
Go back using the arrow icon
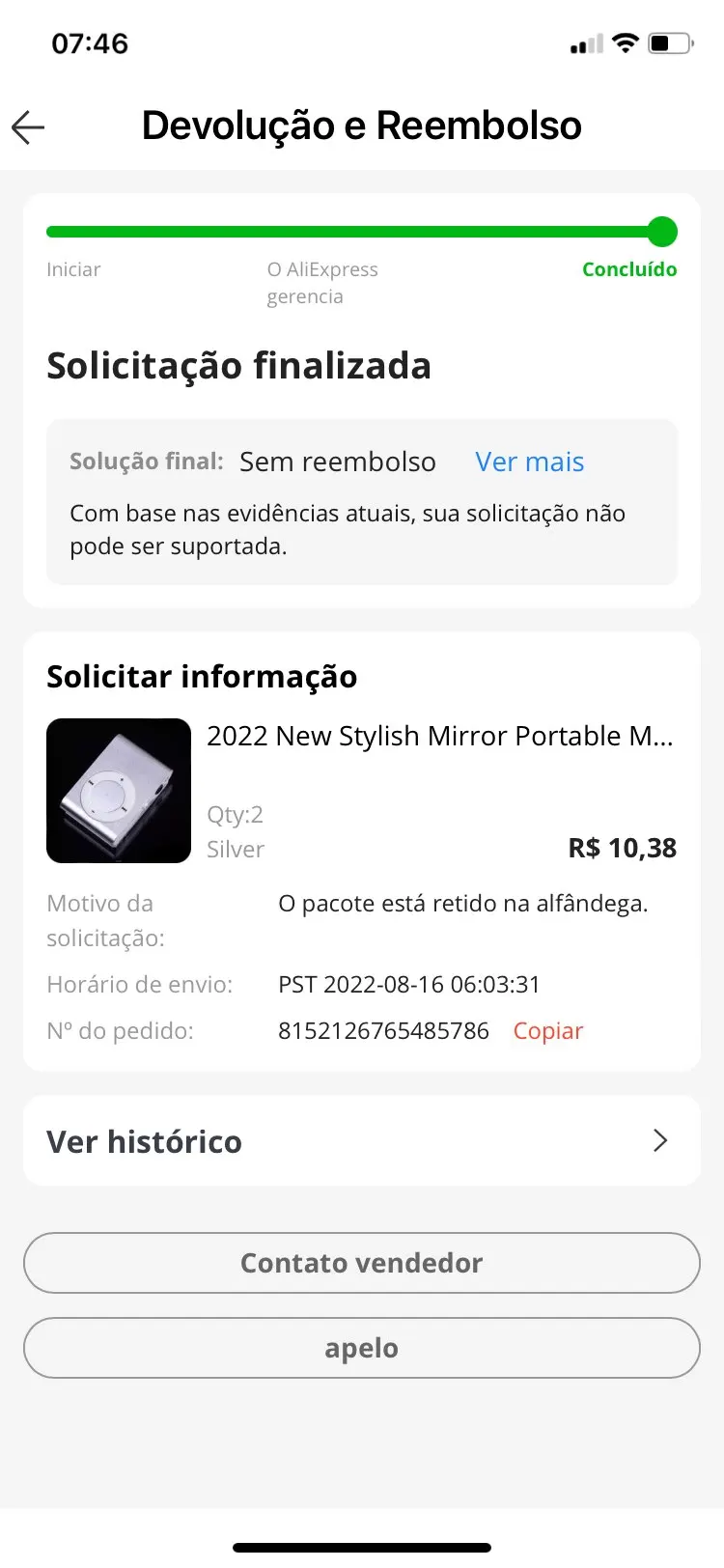(x=28, y=127)
